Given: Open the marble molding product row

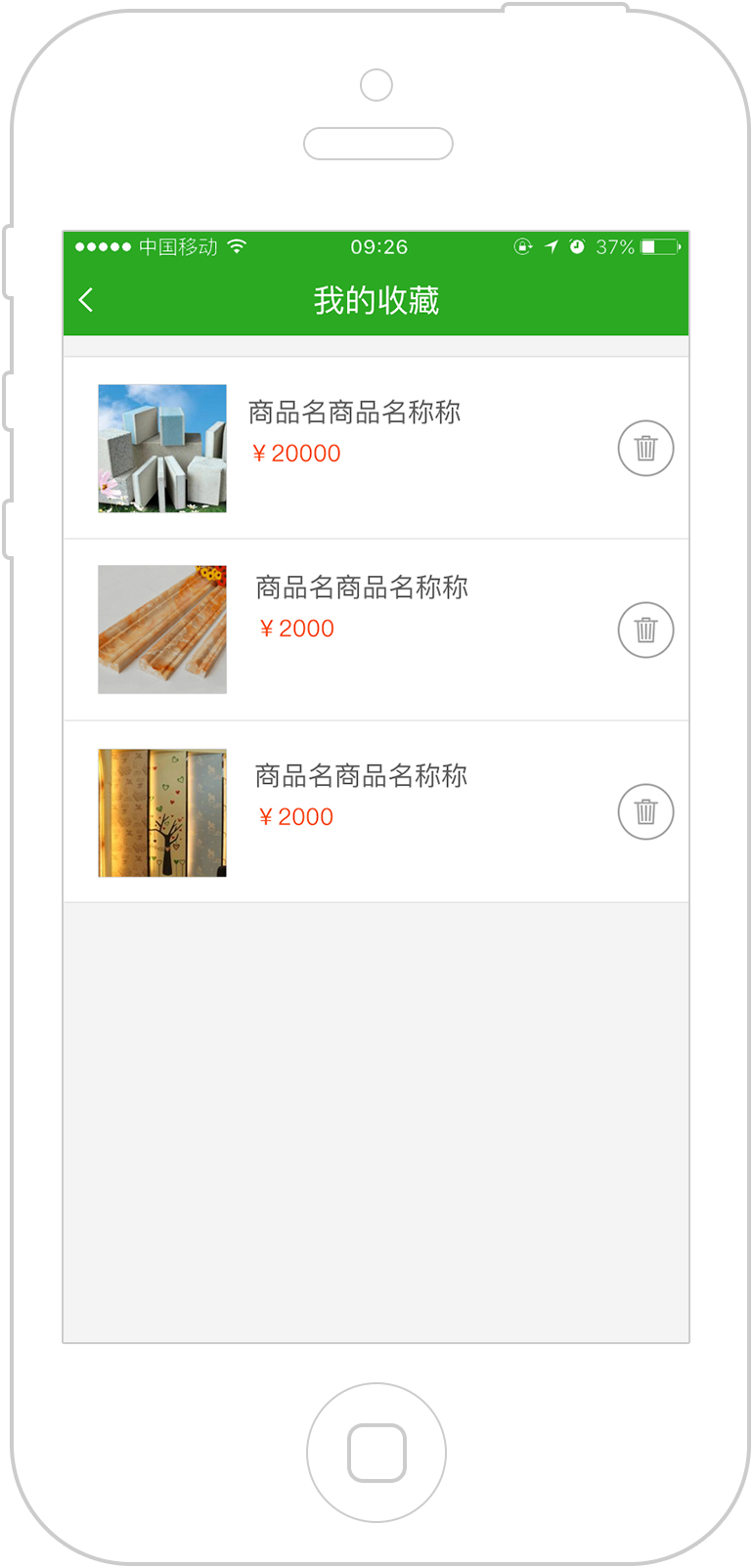Looking at the screenshot, I should click(376, 631).
